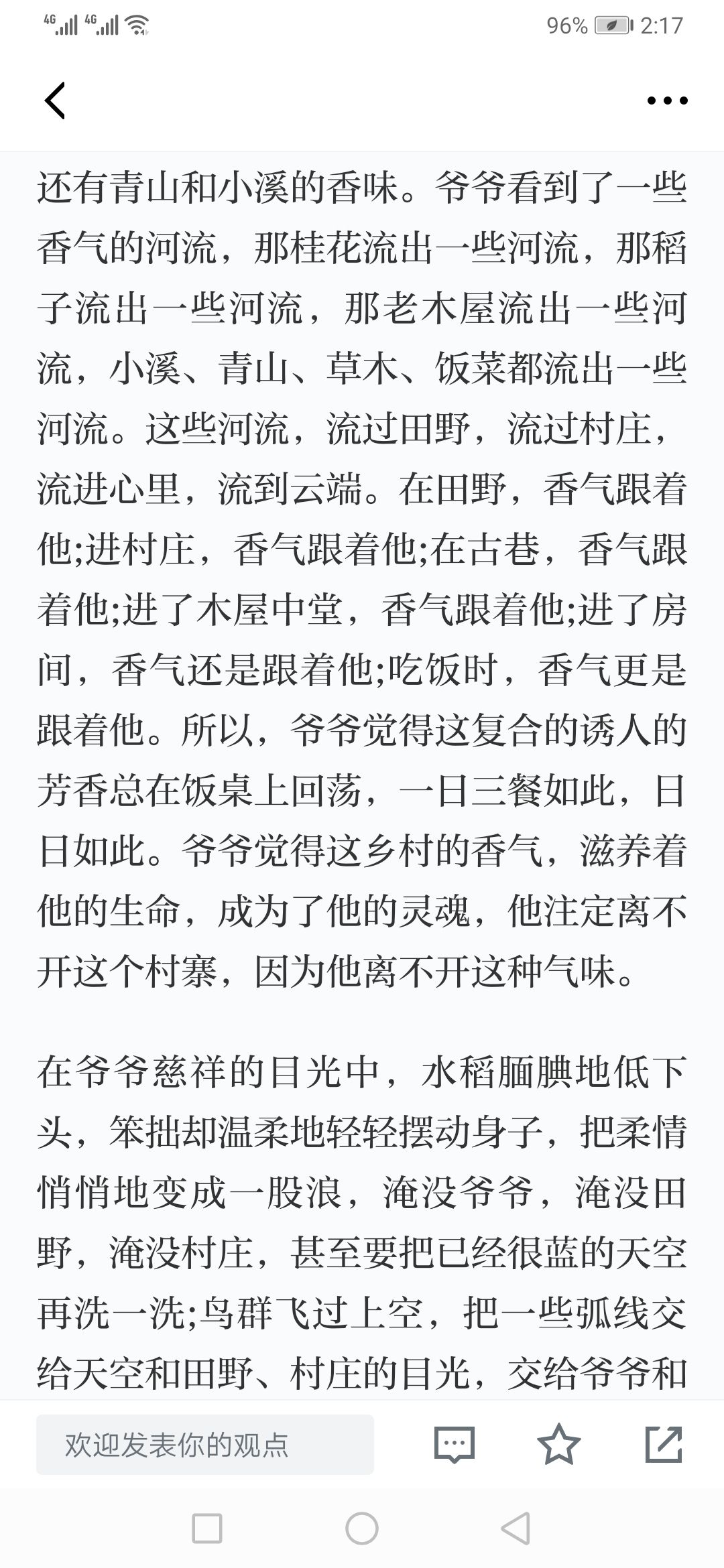This screenshot has height=1568, width=724.
Task: Share the article via the share icon
Action: pyautogui.click(x=664, y=1444)
